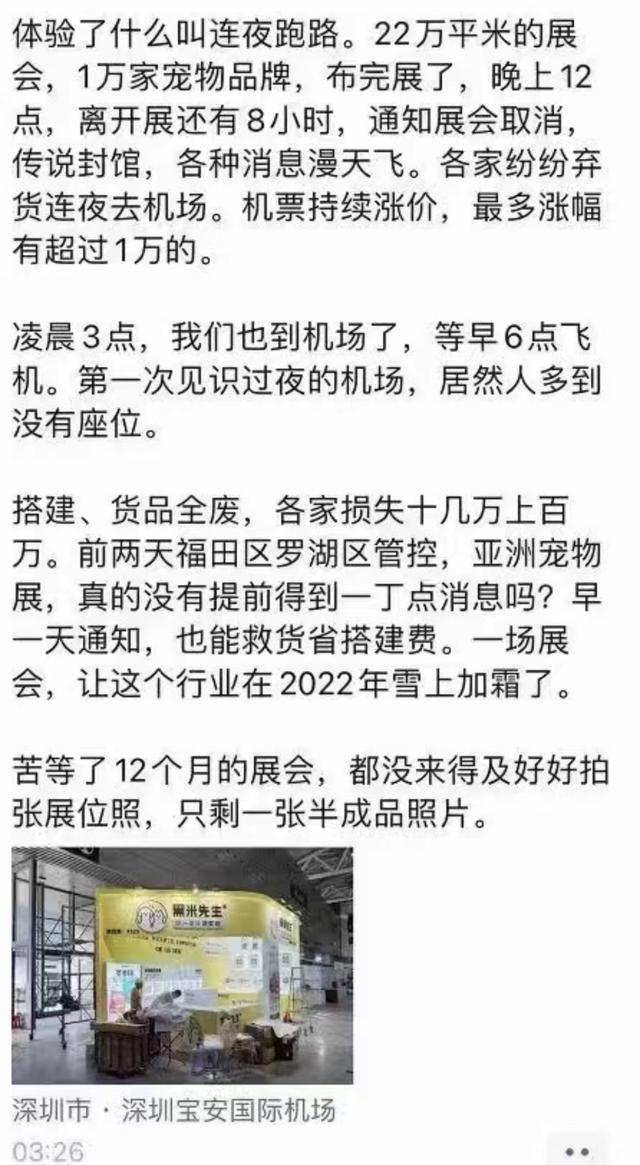640x1165 pixels.
Task: Open the attached booth photo
Action: pos(182,964)
